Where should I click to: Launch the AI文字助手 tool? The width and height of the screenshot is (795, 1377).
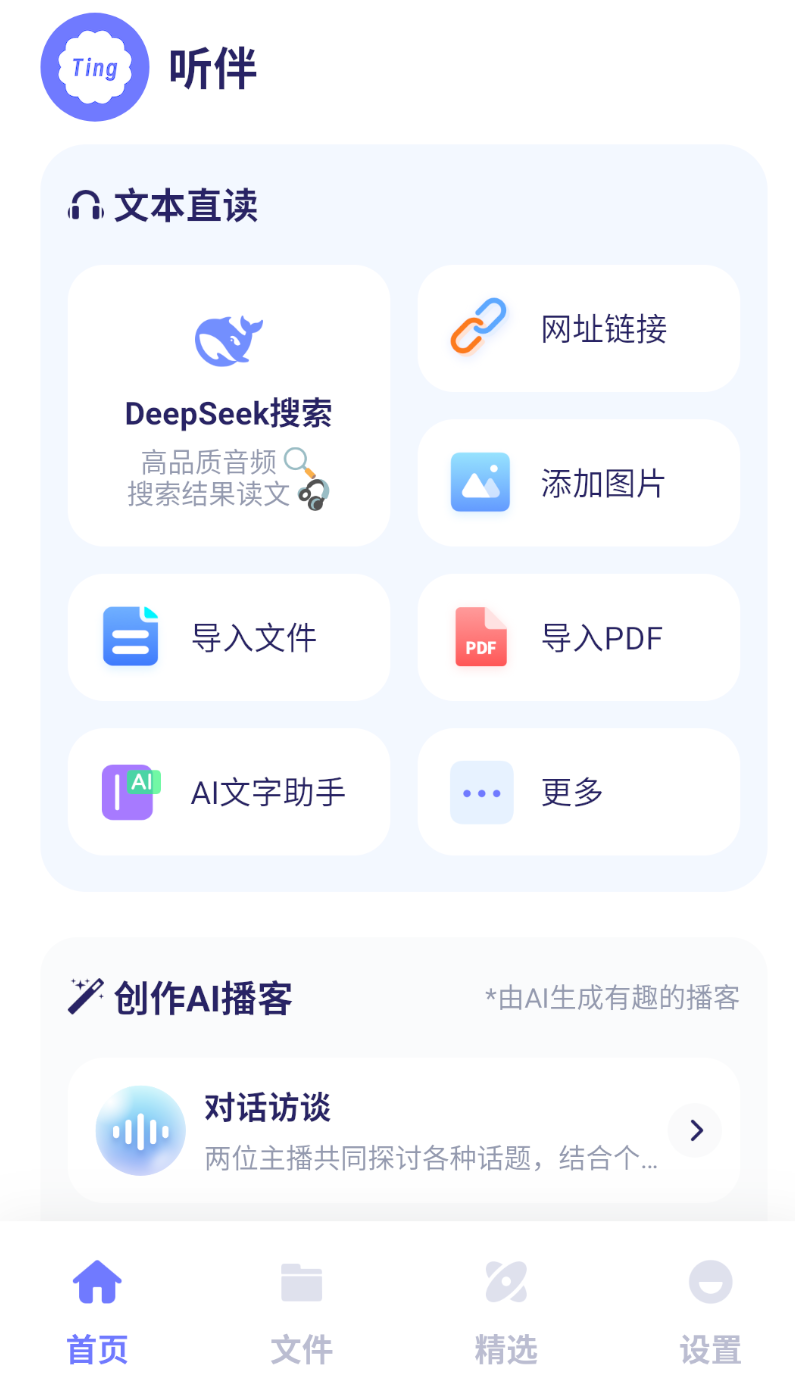click(x=229, y=792)
